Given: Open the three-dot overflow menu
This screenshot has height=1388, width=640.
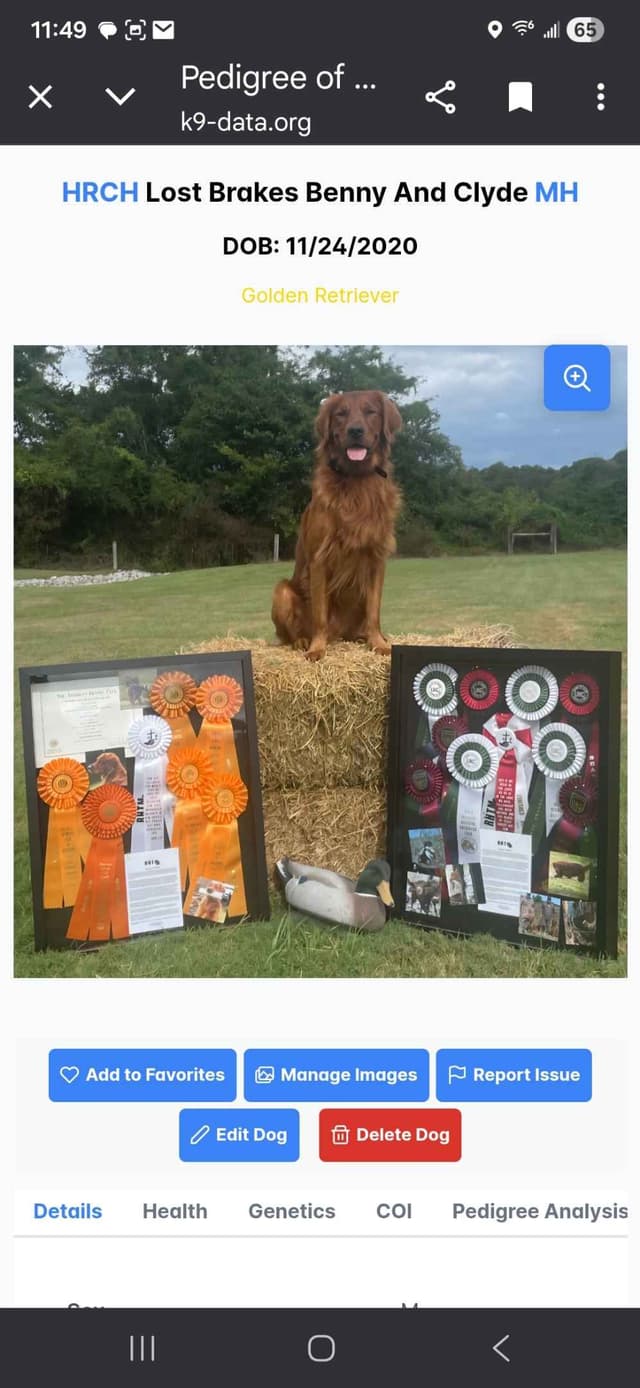Looking at the screenshot, I should 600,97.
